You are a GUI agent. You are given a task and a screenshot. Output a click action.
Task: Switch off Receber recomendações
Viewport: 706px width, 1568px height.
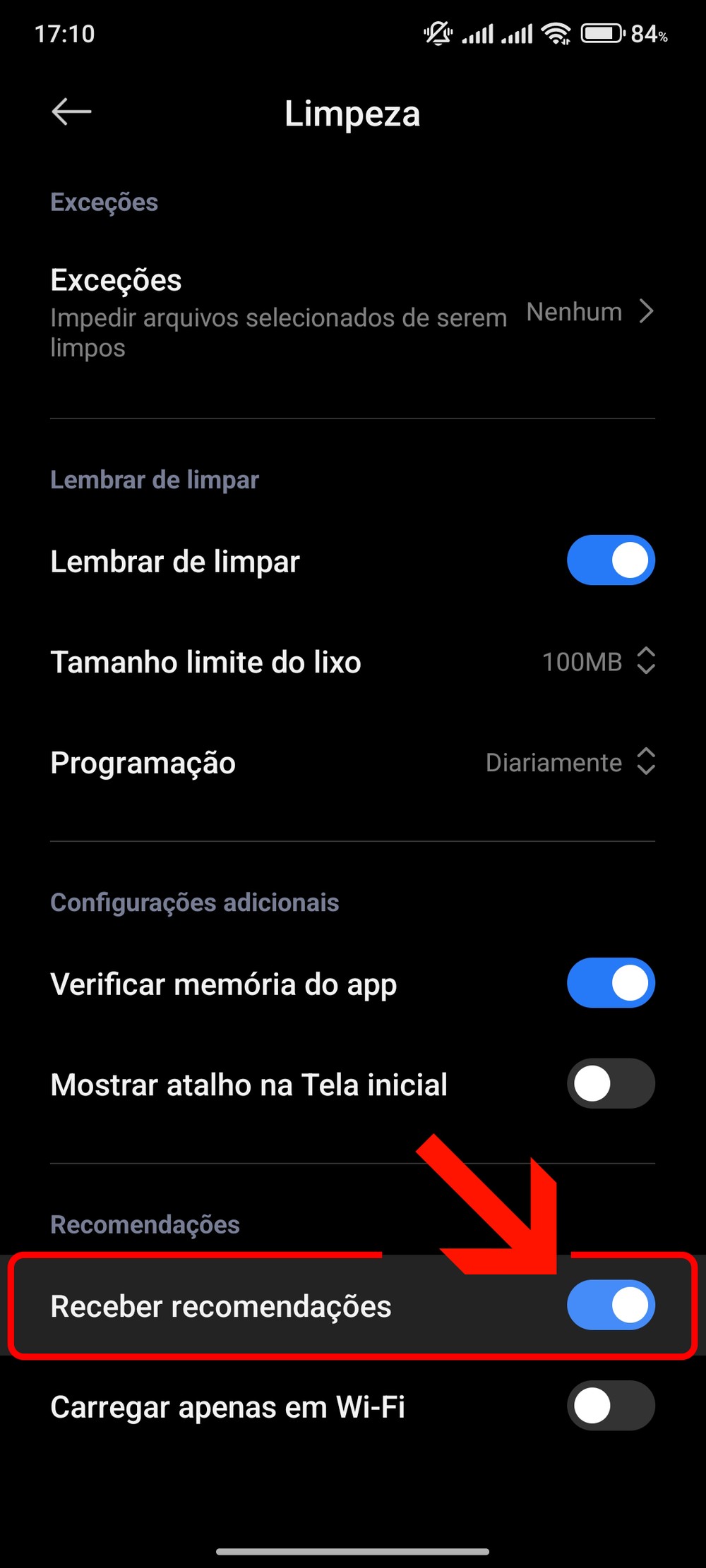click(x=611, y=1305)
